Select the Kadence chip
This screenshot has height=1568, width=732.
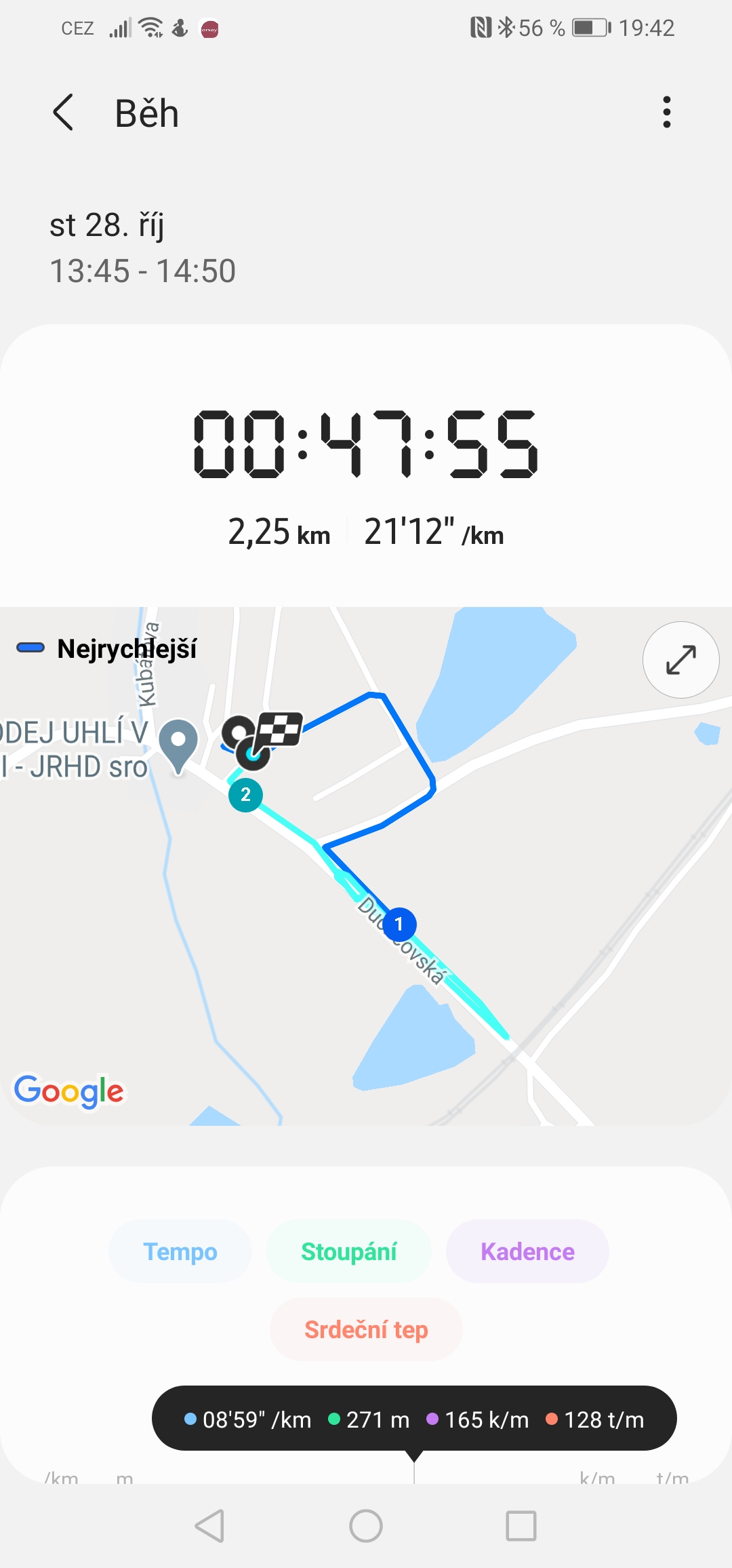(x=527, y=1251)
